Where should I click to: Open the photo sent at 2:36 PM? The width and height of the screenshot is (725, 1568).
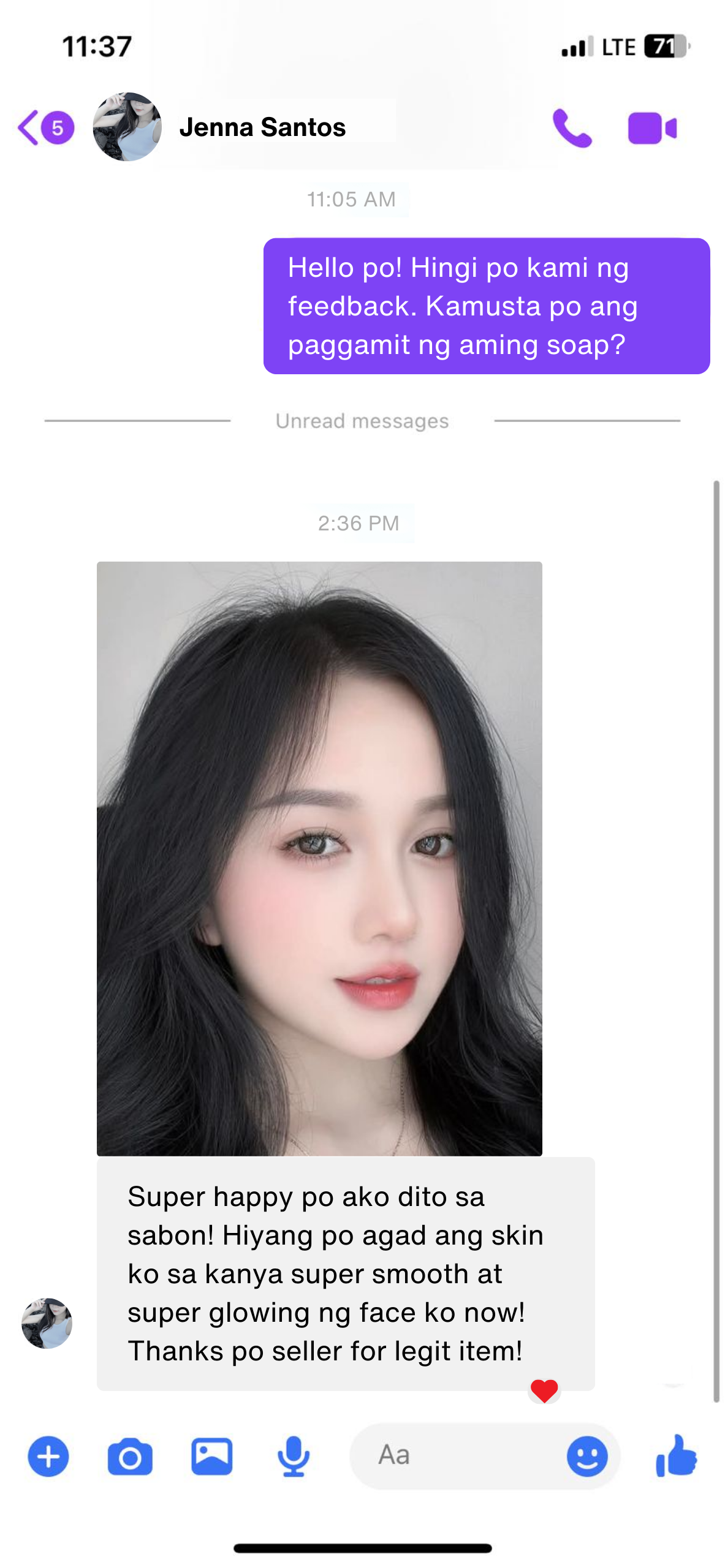click(319, 858)
